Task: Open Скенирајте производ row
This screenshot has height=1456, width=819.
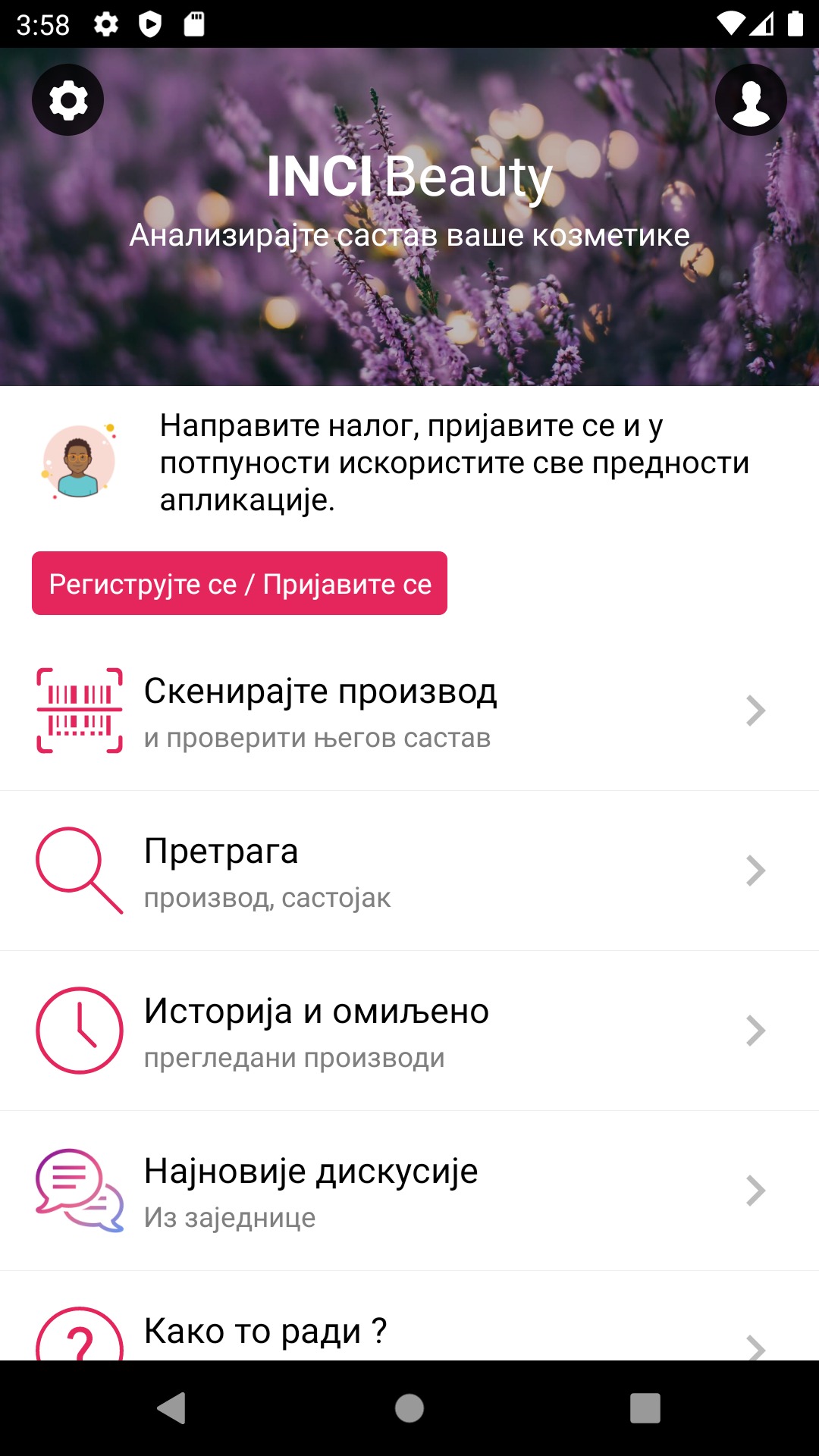Action: click(409, 711)
